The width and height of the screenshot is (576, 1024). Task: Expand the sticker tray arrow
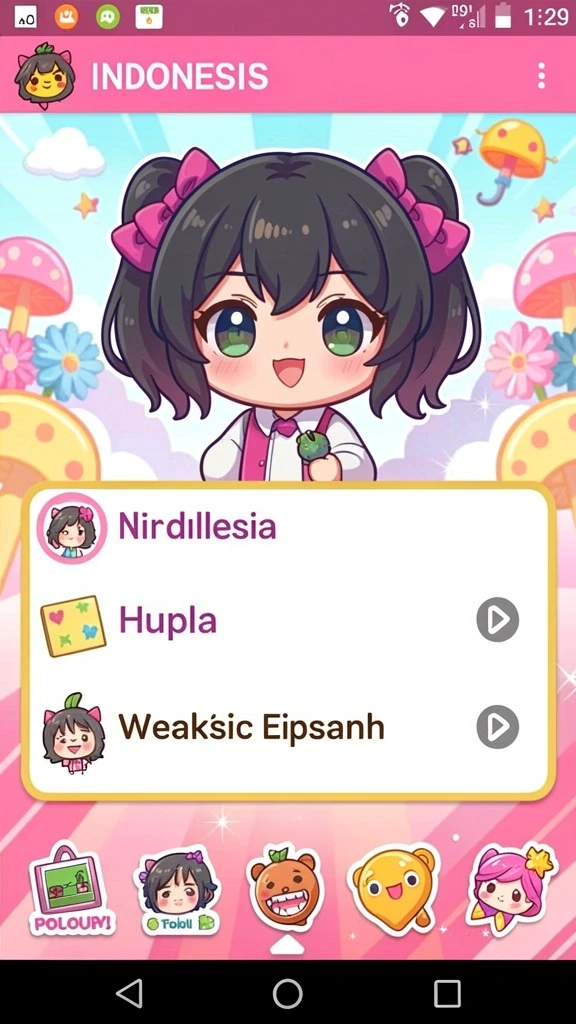pyautogui.click(x=287, y=944)
